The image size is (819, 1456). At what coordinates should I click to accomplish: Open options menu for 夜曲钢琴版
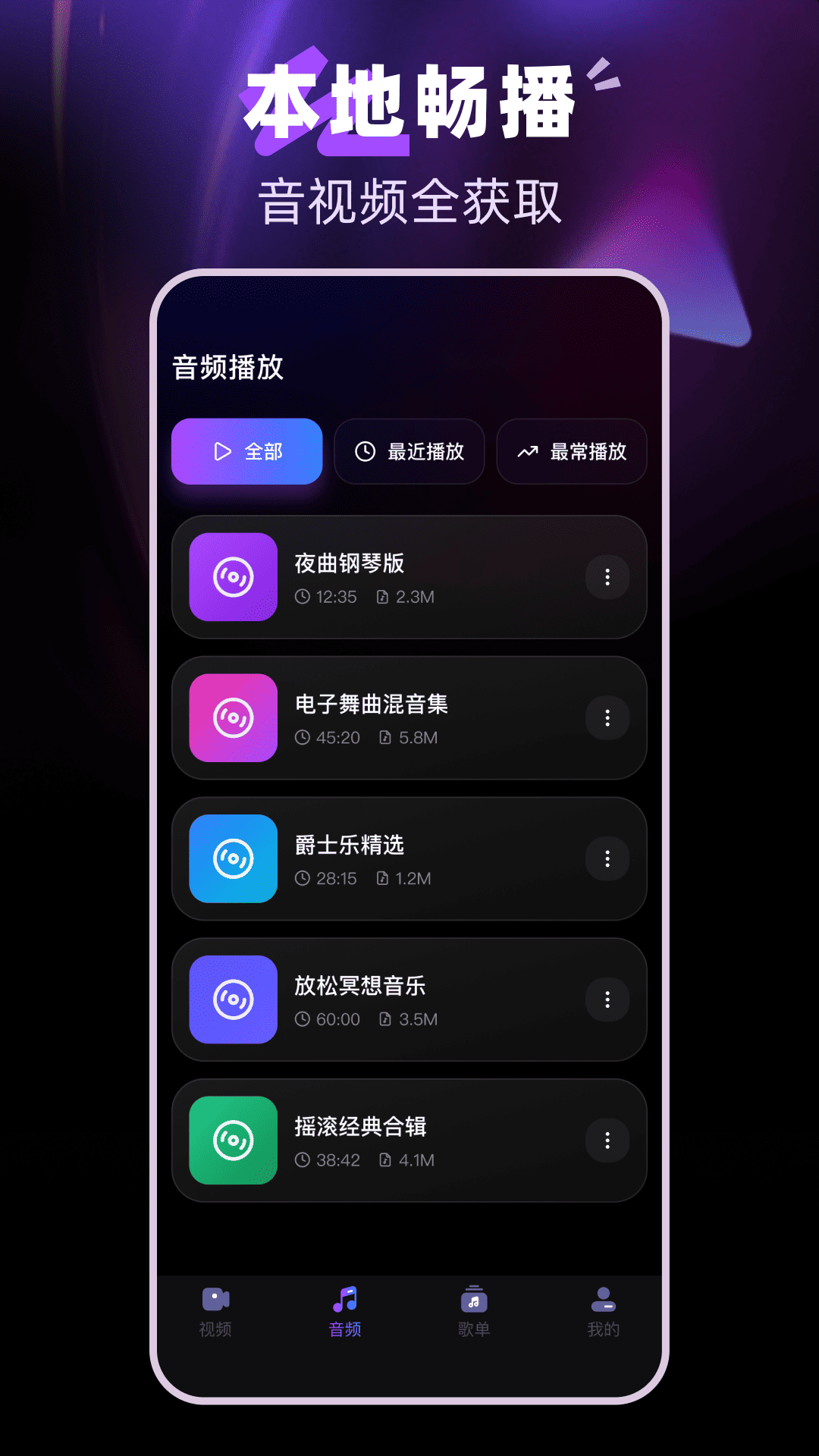point(607,577)
